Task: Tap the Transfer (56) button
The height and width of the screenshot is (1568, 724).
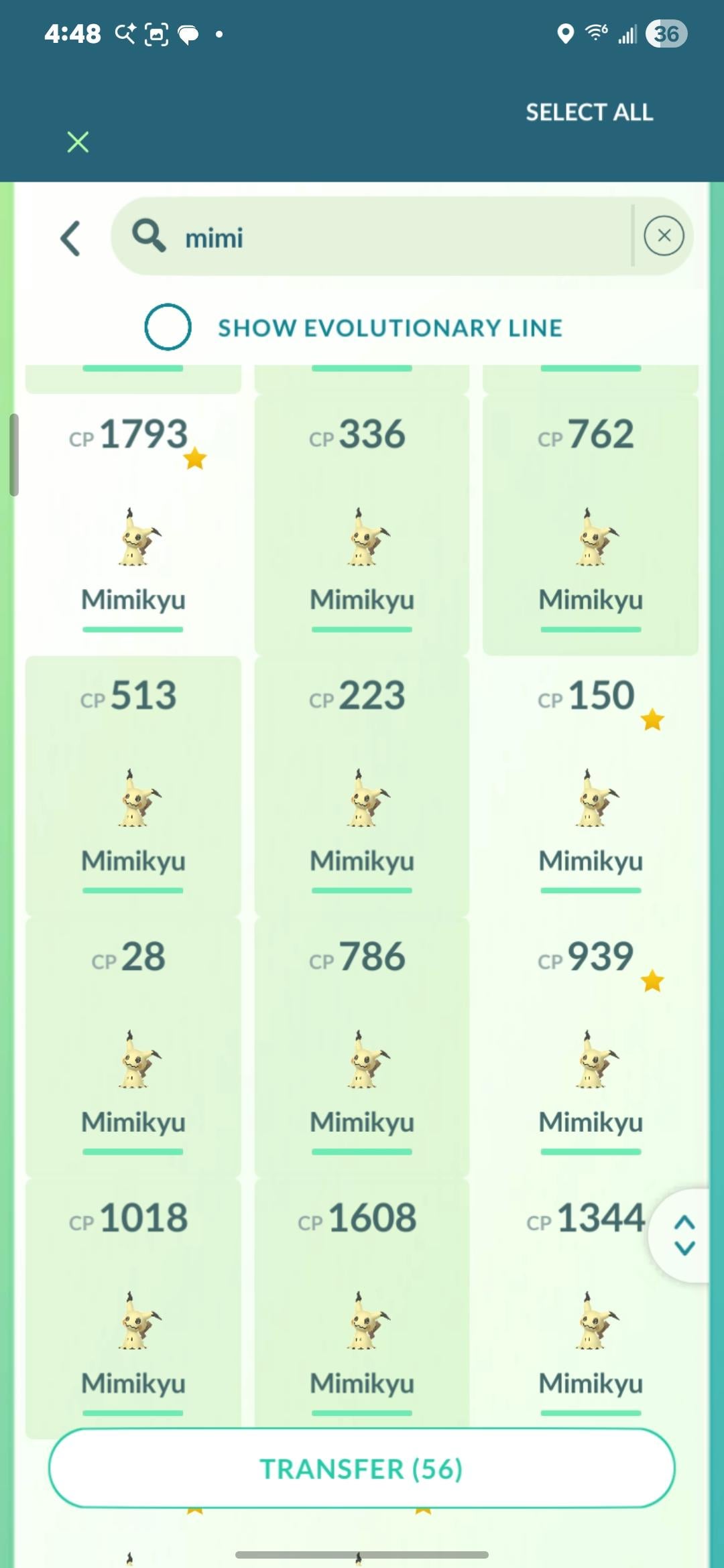Action: coord(361,1469)
